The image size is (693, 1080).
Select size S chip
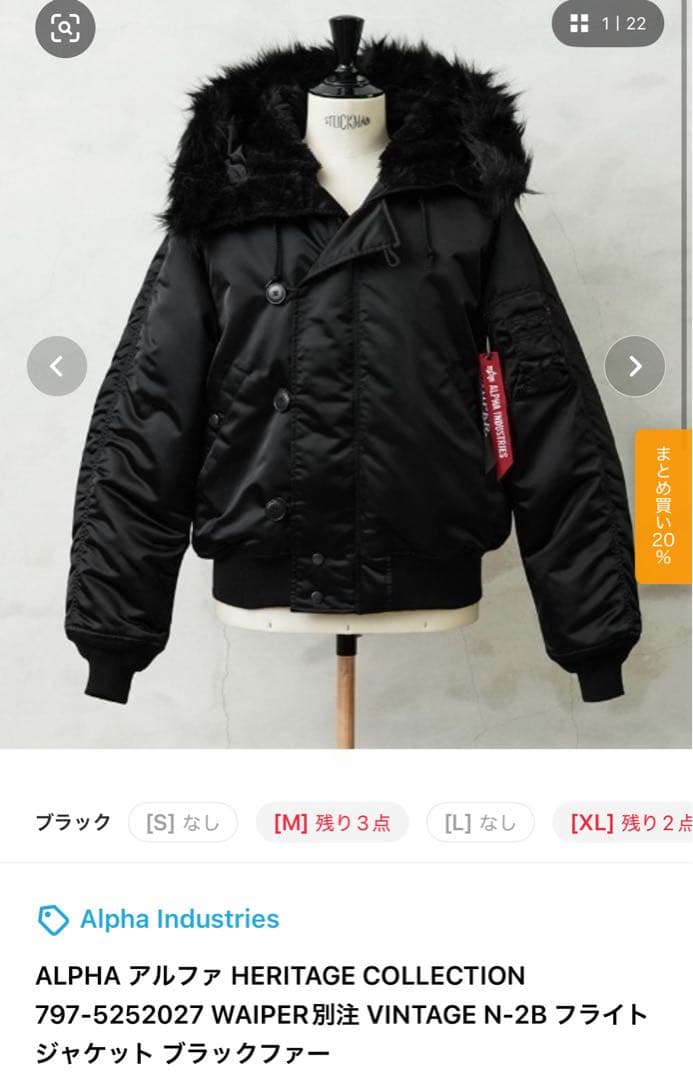tap(182, 823)
